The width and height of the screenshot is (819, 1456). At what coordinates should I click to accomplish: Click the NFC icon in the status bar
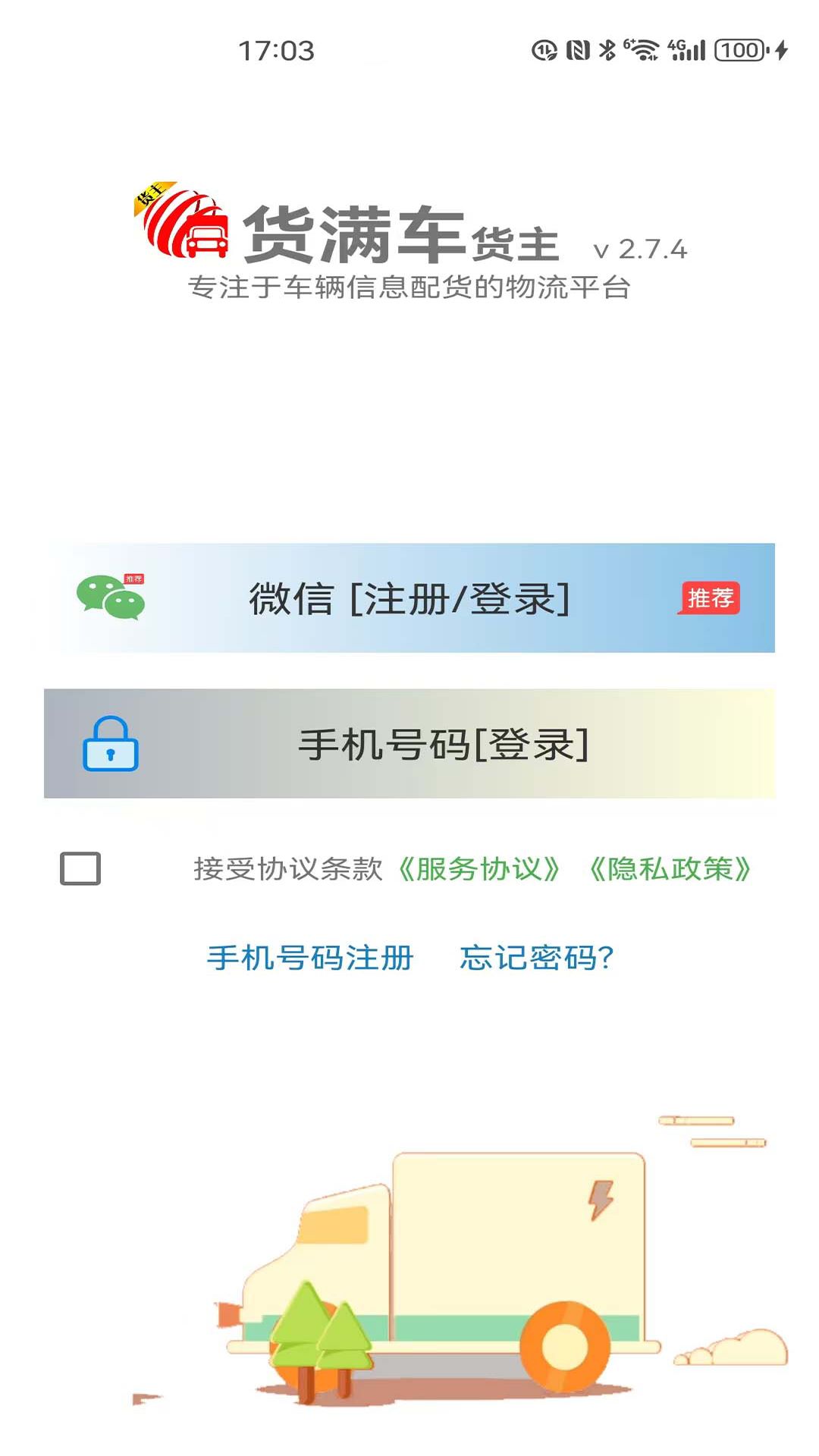tap(578, 51)
